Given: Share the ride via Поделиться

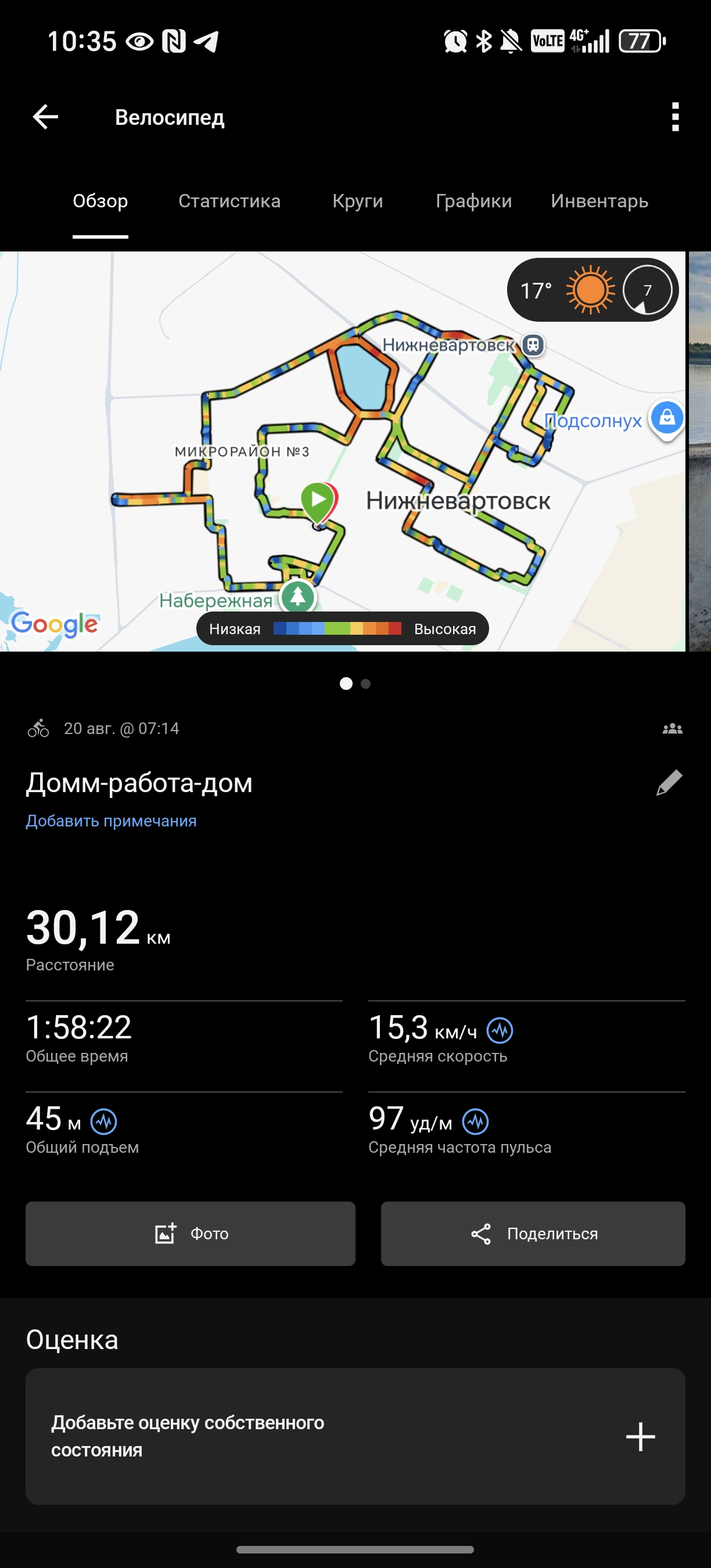Looking at the screenshot, I should [x=533, y=1234].
